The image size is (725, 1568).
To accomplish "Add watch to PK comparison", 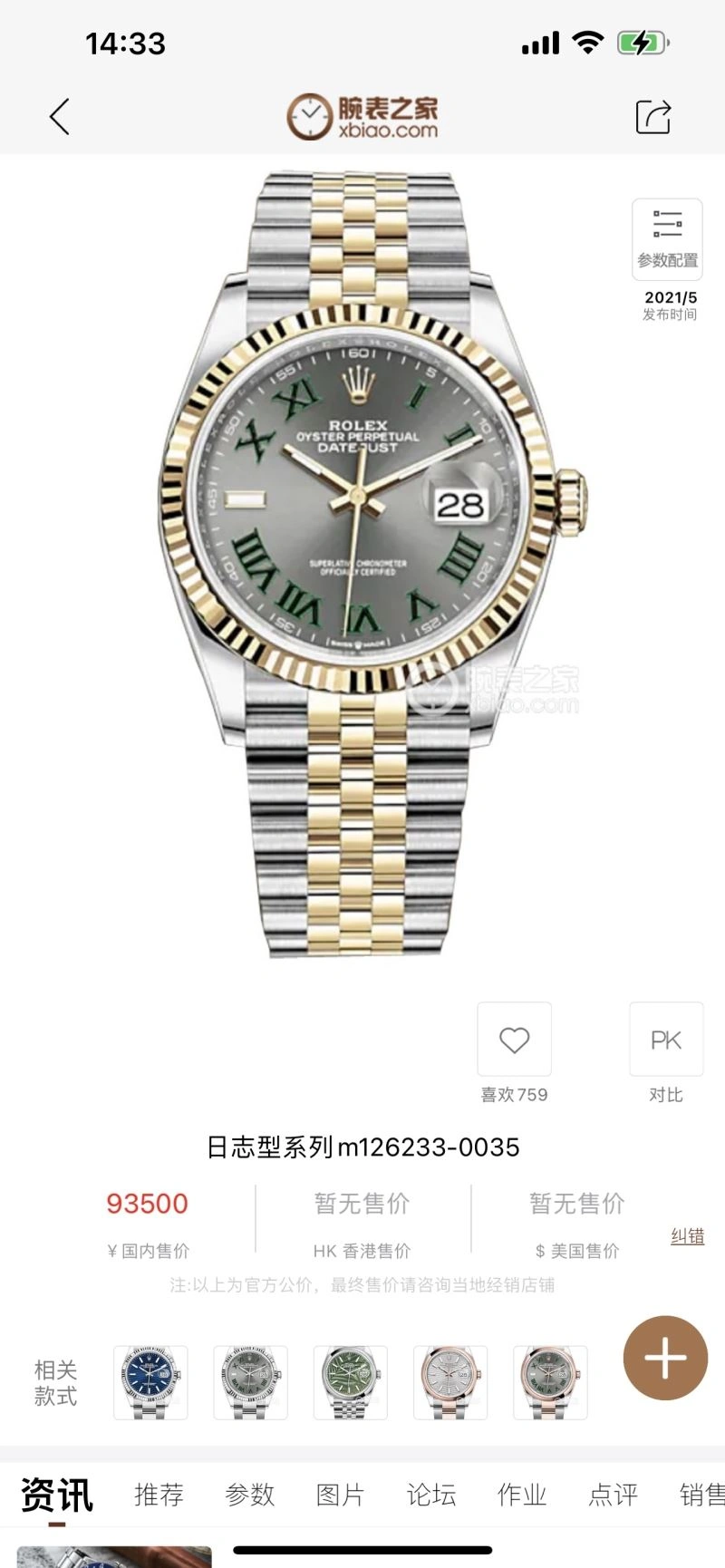I will click(x=666, y=1040).
